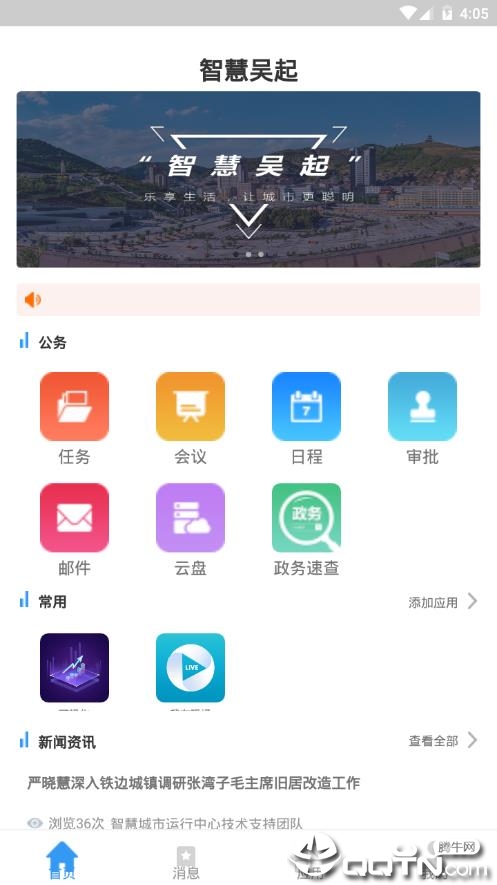The image size is (497, 885).
Task: Go to the 首页 home tab
Action: click(x=61, y=861)
